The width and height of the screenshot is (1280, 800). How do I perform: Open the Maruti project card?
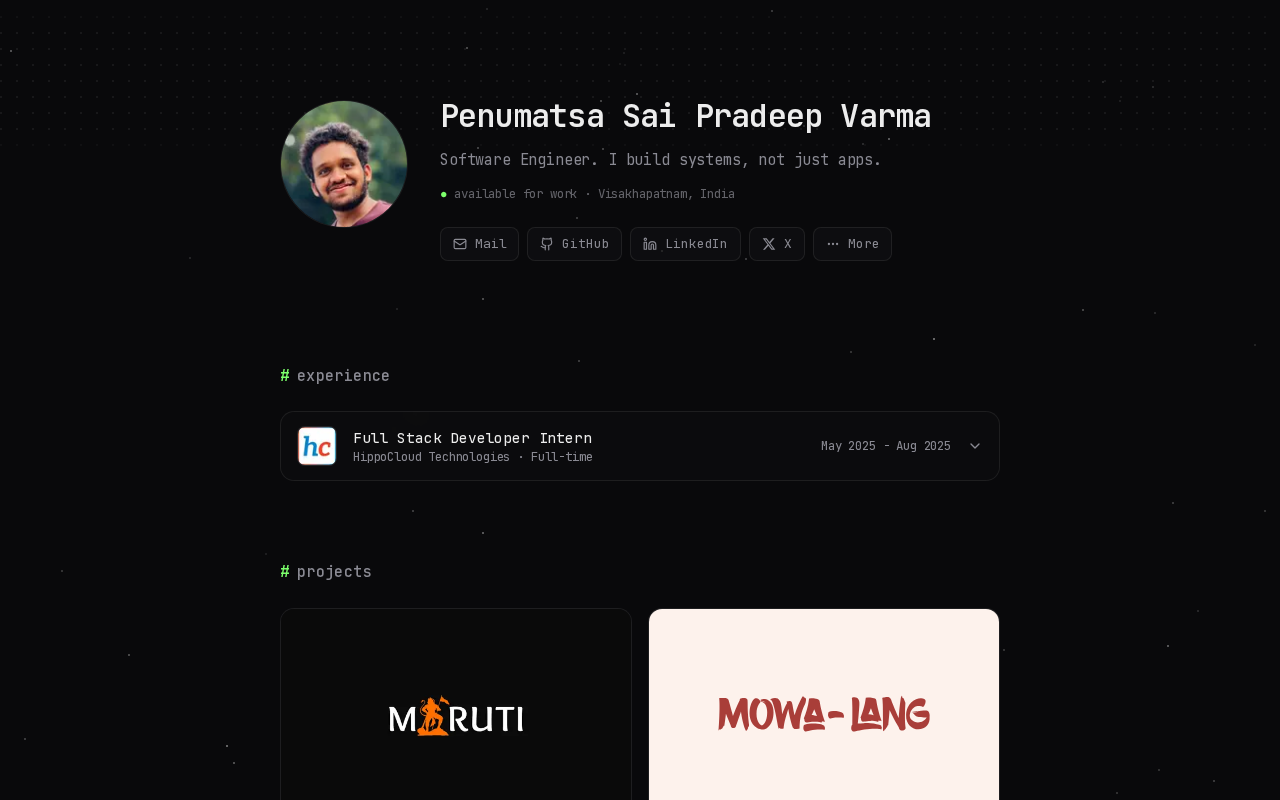456,705
